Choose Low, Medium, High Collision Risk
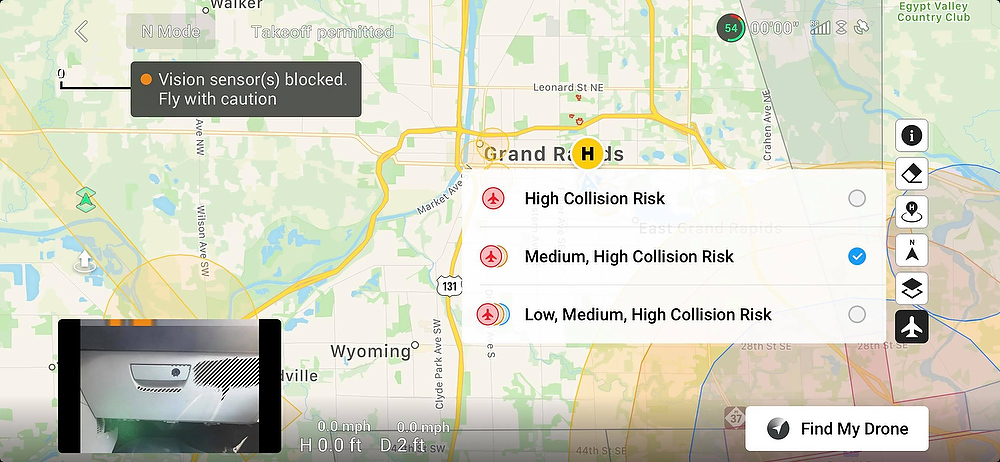This screenshot has height=462, width=1000. tap(857, 314)
